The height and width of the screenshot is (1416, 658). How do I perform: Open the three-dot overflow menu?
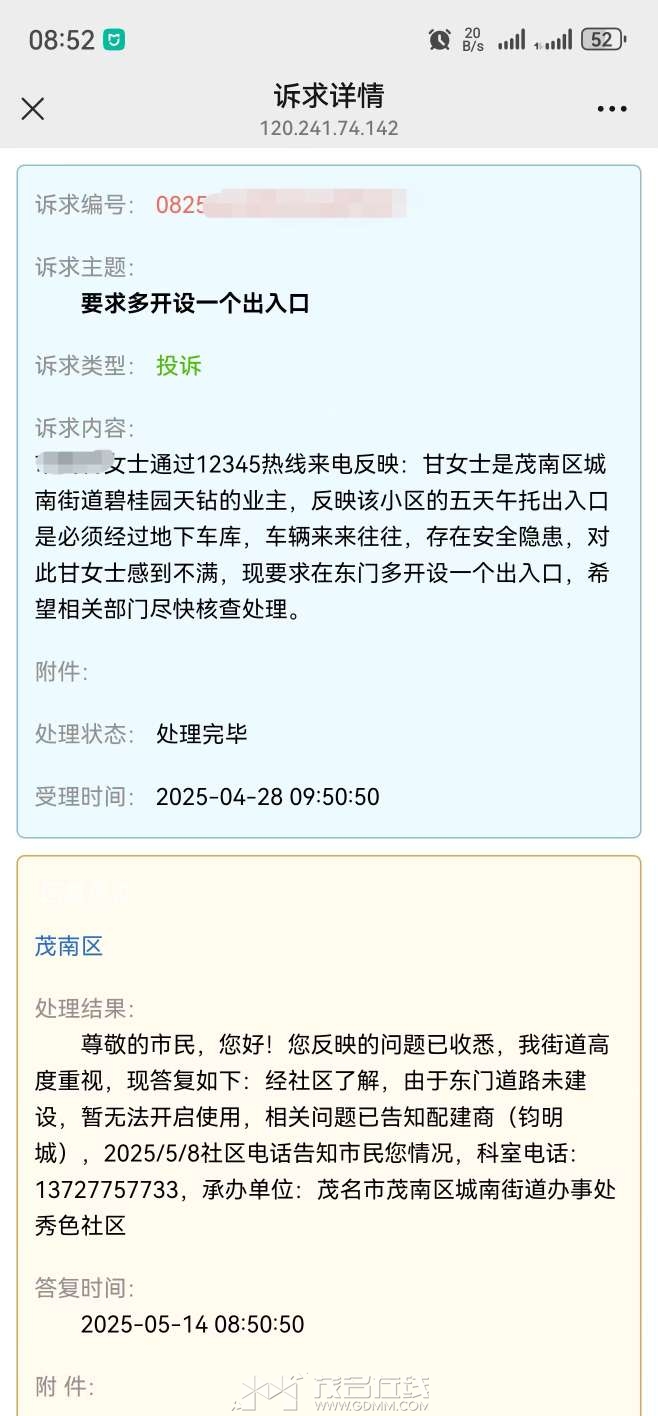point(612,109)
